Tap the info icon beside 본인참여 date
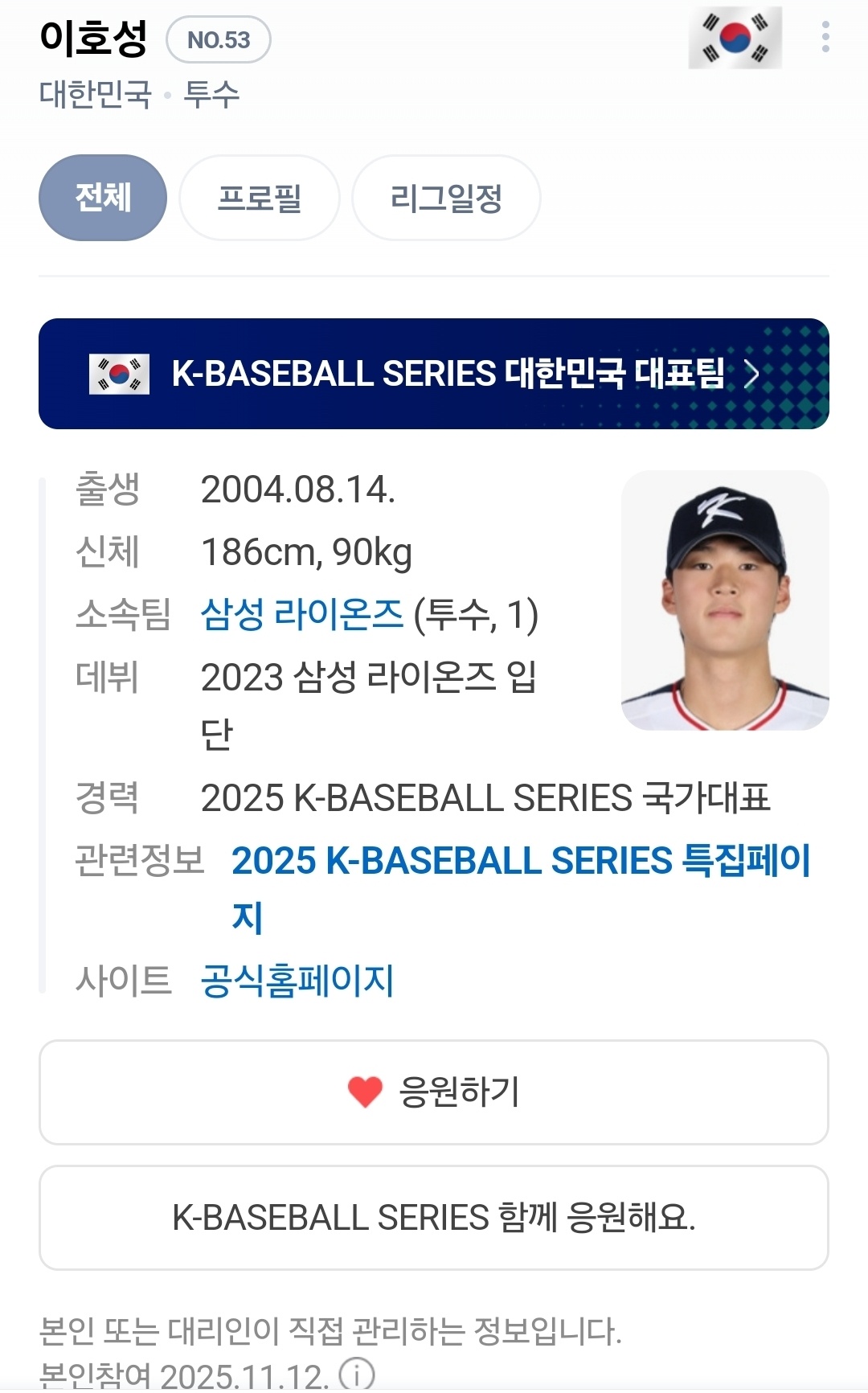This screenshot has width=868, height=1393. pos(356,1374)
